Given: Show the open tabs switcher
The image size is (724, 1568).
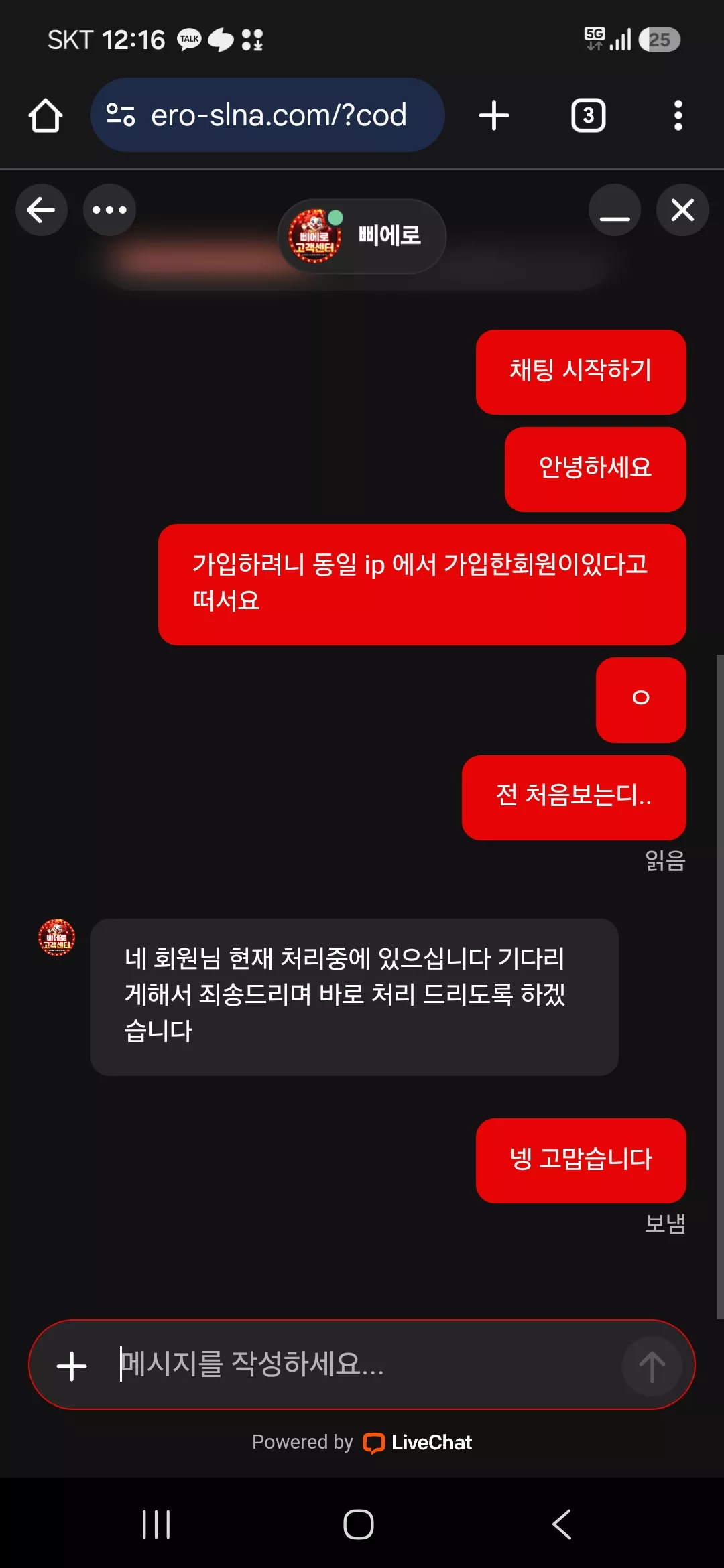Looking at the screenshot, I should click(589, 115).
